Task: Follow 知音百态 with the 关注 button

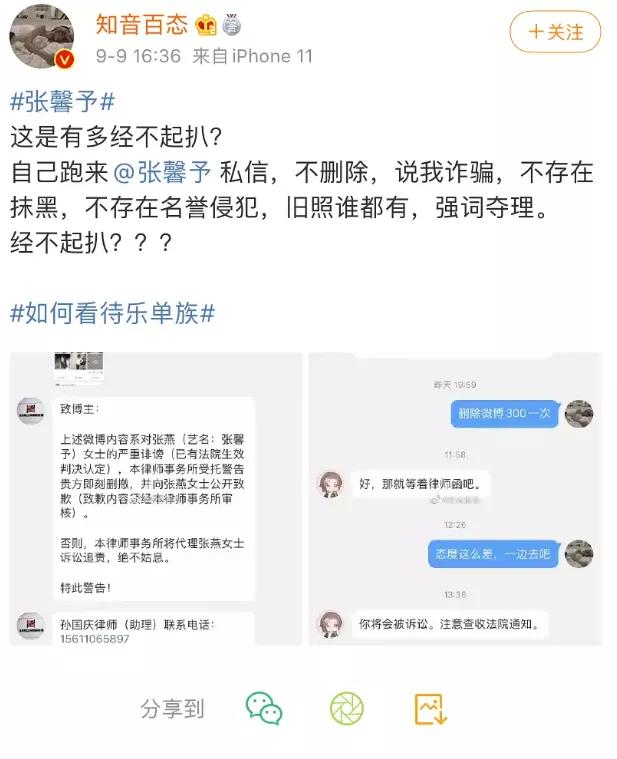Action: tap(555, 33)
